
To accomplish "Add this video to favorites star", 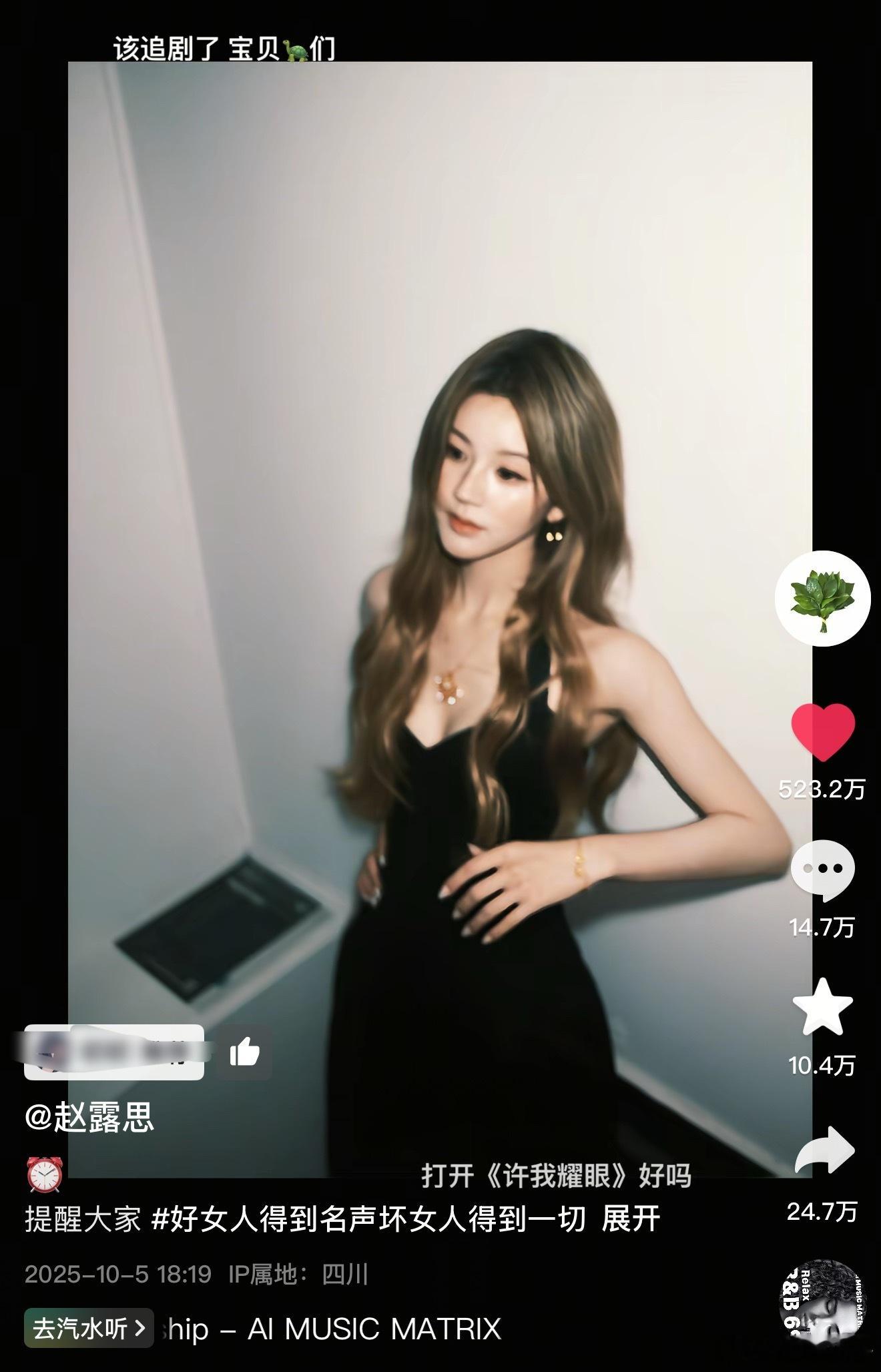I will coord(822,1008).
